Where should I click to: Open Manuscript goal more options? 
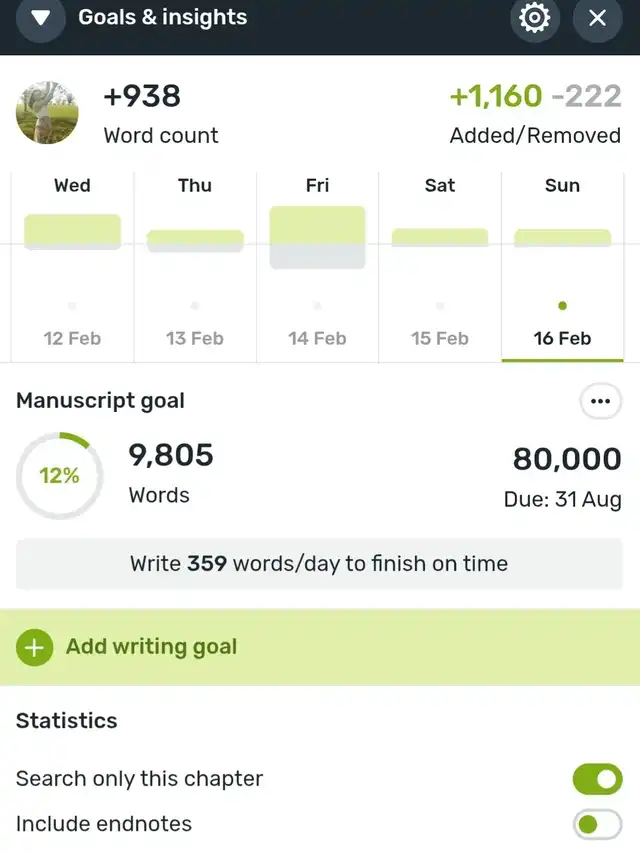(600, 401)
